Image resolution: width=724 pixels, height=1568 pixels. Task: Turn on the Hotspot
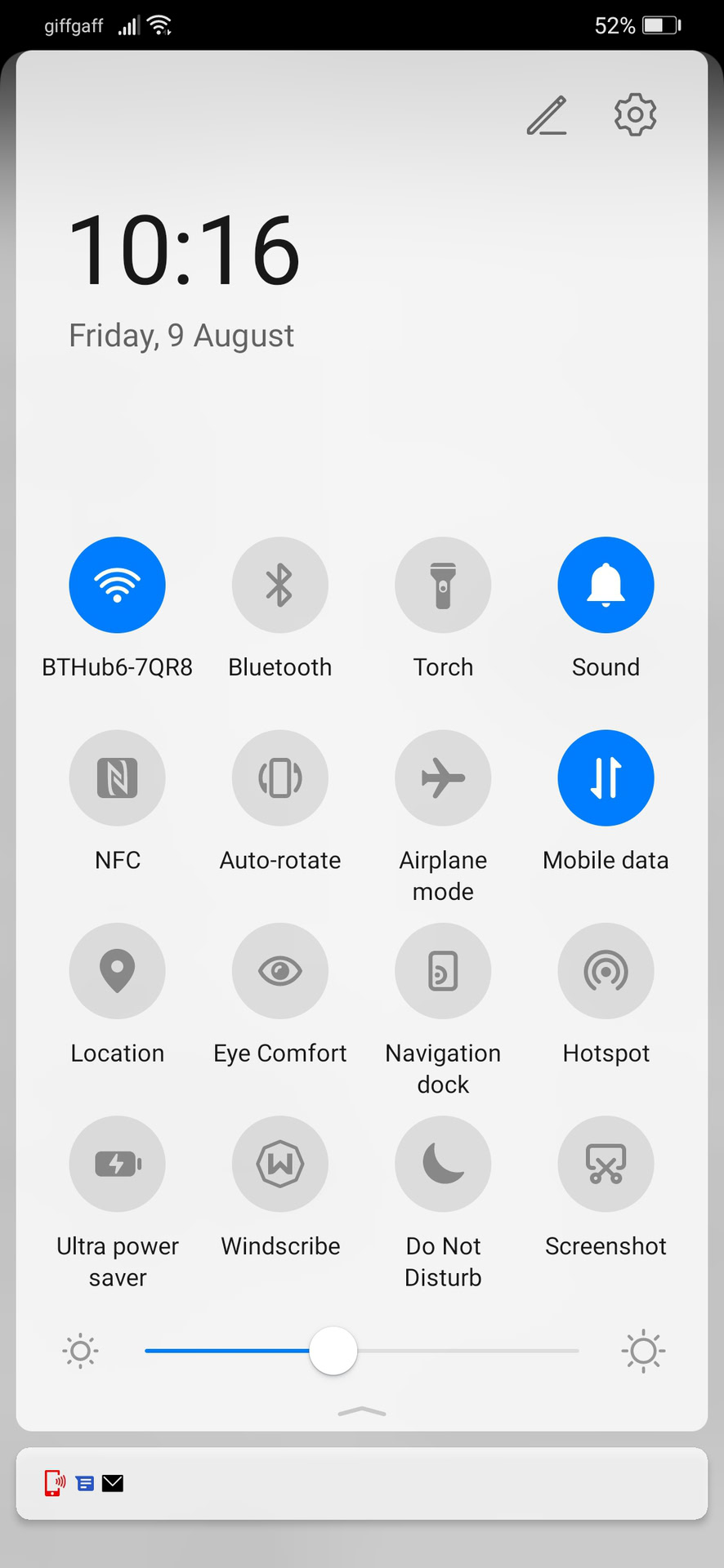(606, 970)
